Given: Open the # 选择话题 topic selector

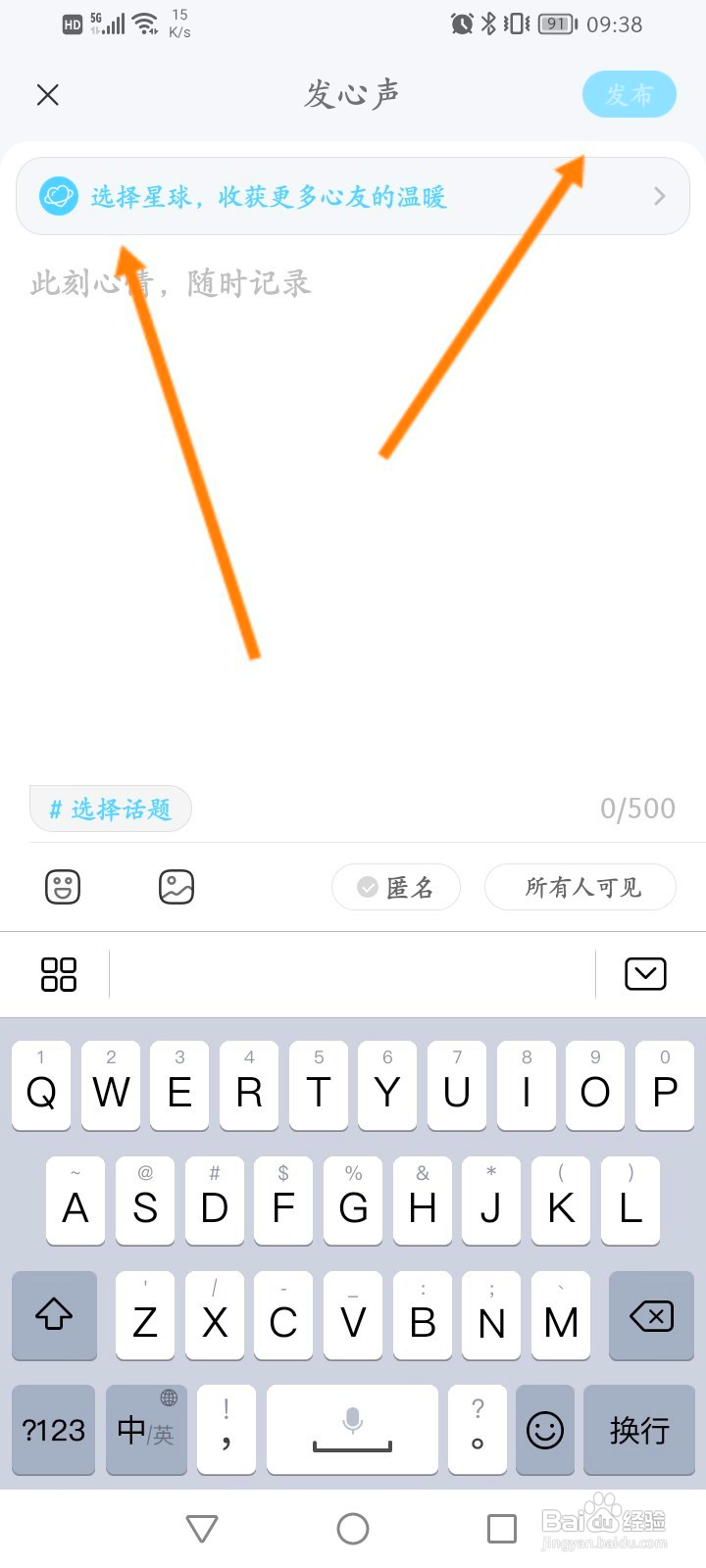Looking at the screenshot, I should 110,808.
